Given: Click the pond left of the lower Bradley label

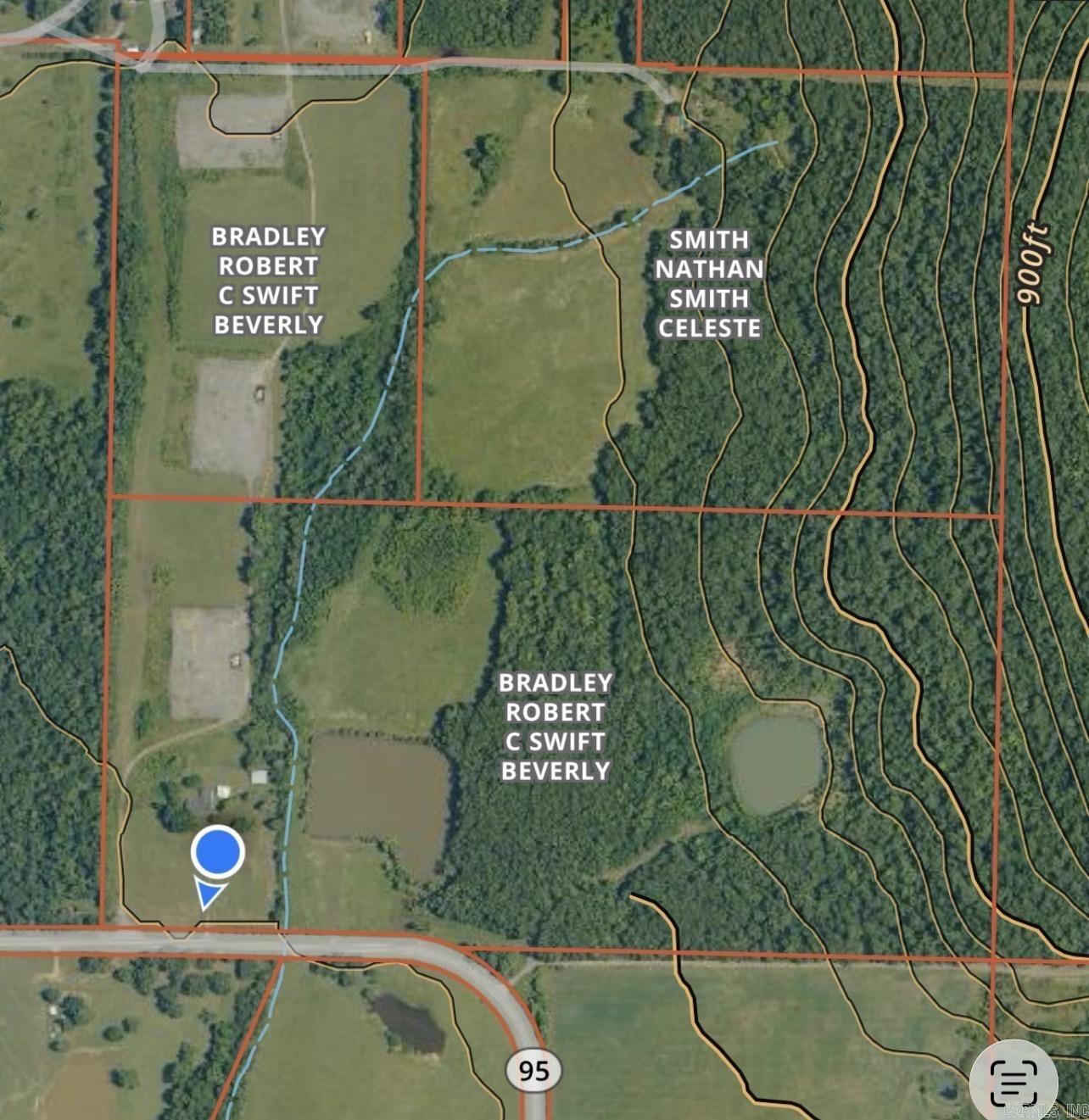Looking at the screenshot, I should [x=376, y=790].
